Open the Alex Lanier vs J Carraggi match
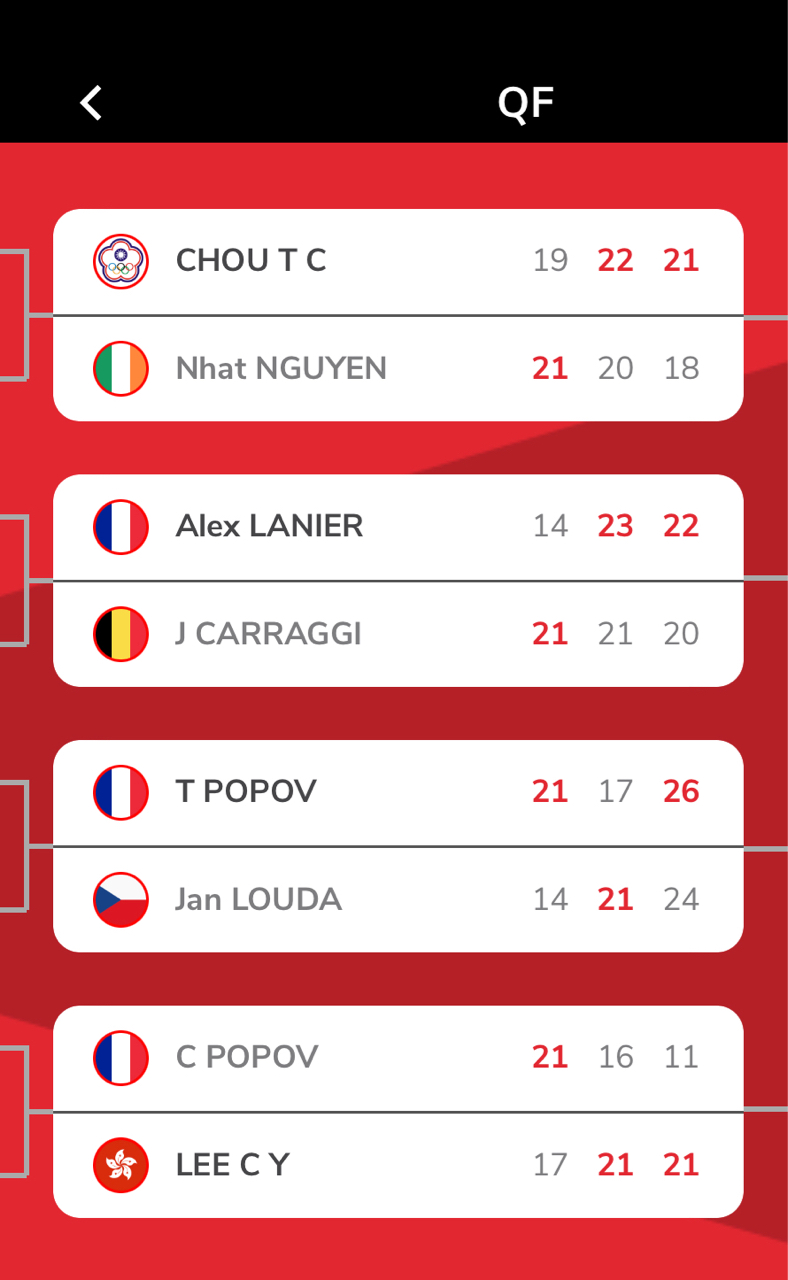This screenshot has width=788, height=1280. [398, 580]
